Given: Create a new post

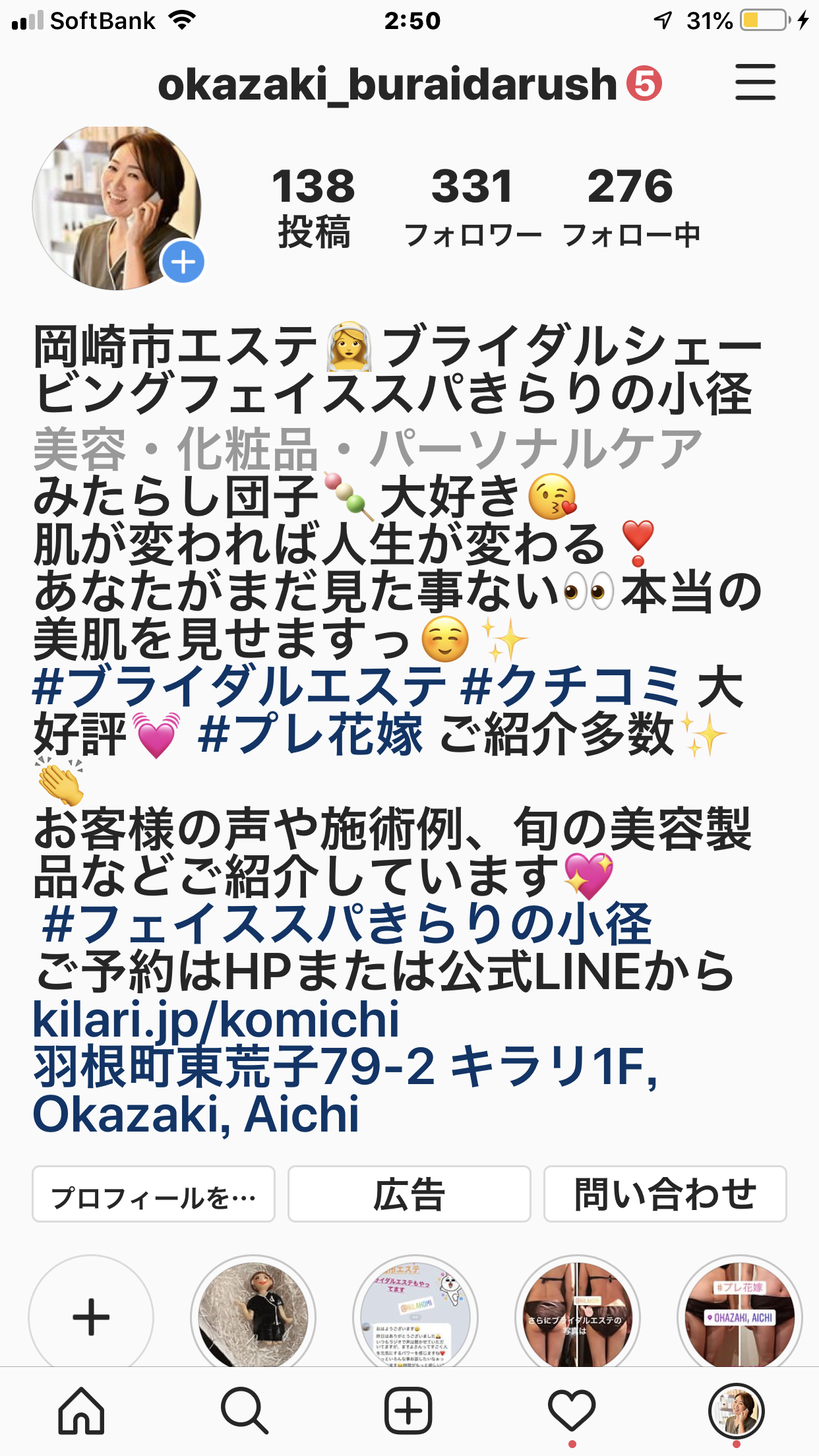Looking at the screenshot, I should pos(408,1411).
